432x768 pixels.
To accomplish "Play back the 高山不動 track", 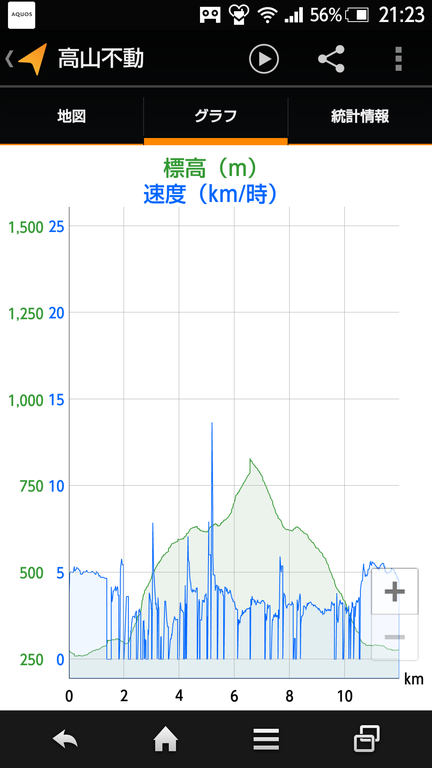I will (x=264, y=59).
